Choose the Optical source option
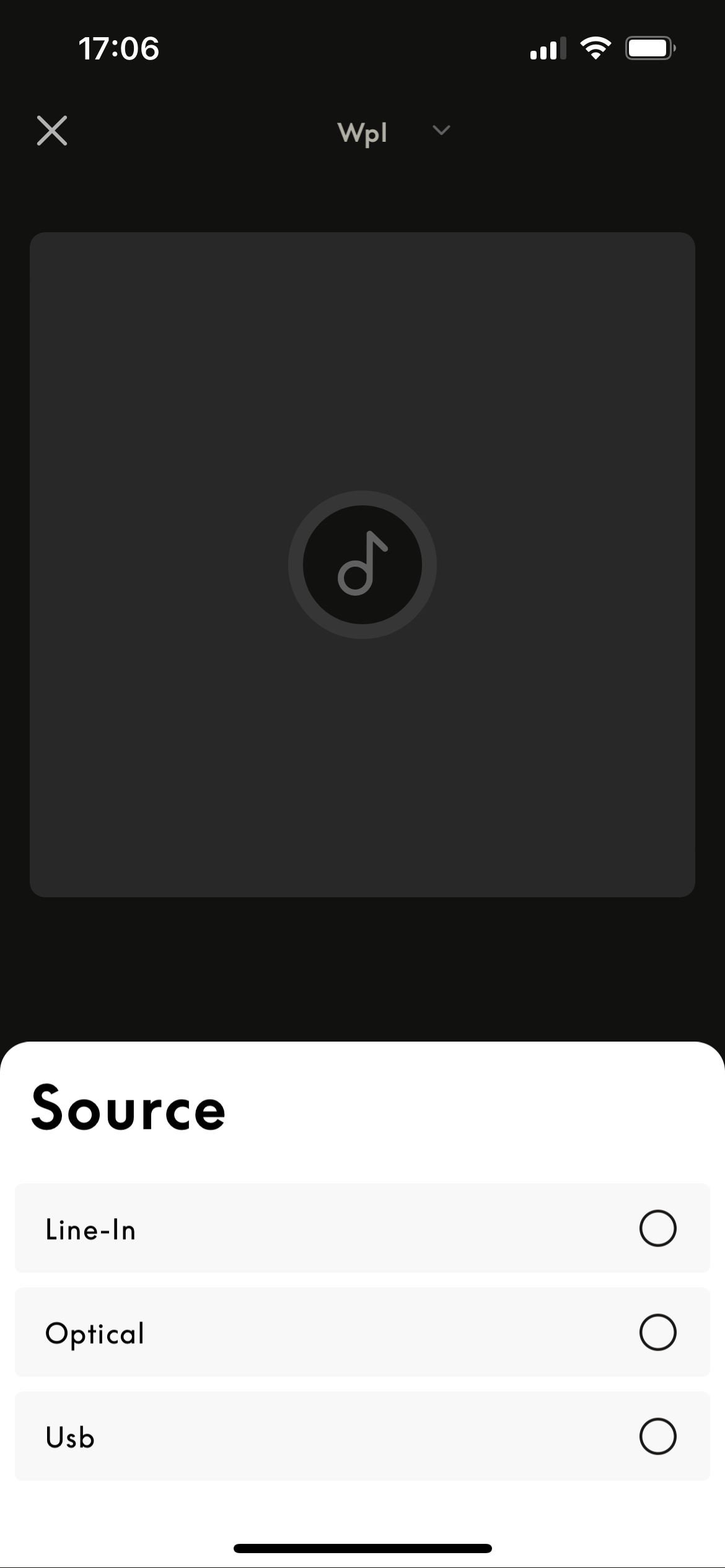 362,1333
